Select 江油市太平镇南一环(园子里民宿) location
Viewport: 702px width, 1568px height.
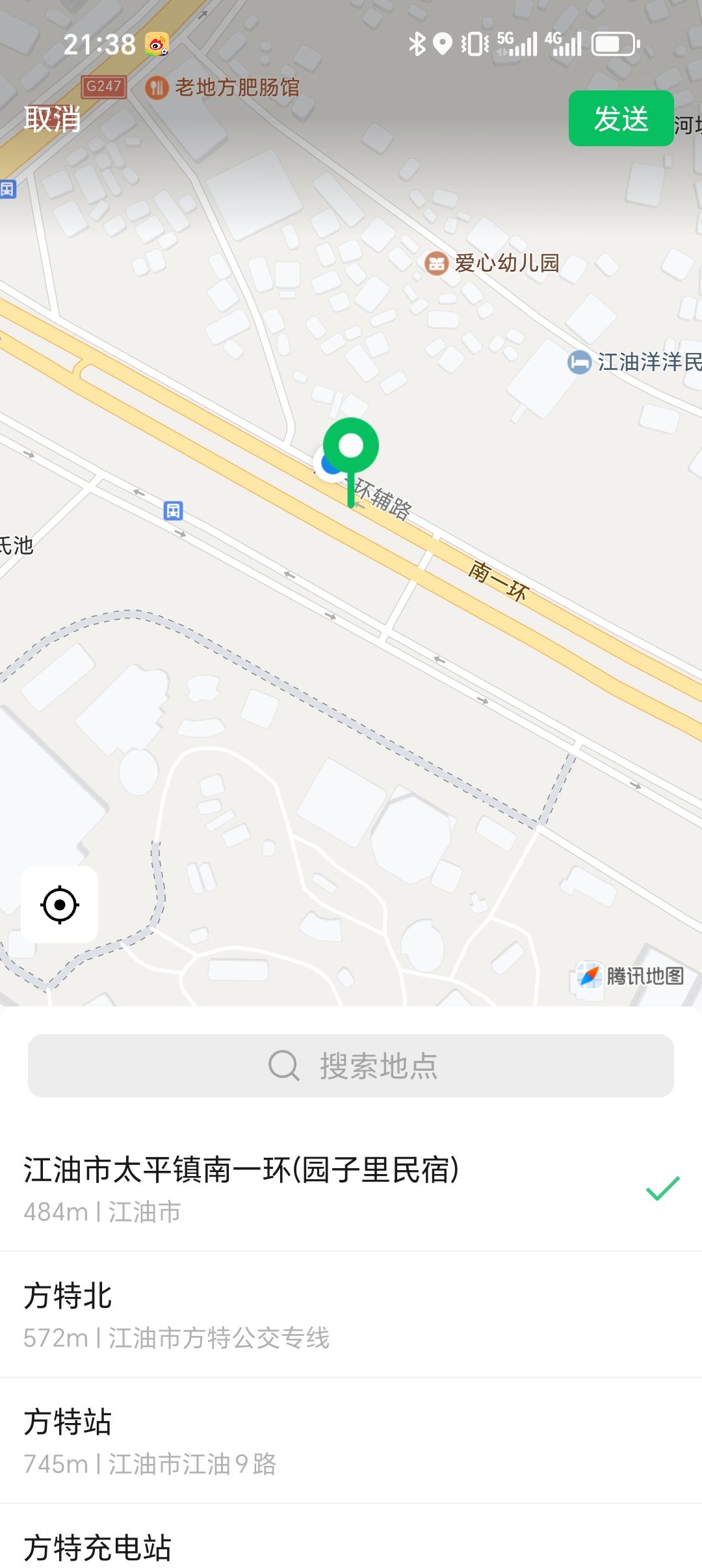tap(351, 1188)
